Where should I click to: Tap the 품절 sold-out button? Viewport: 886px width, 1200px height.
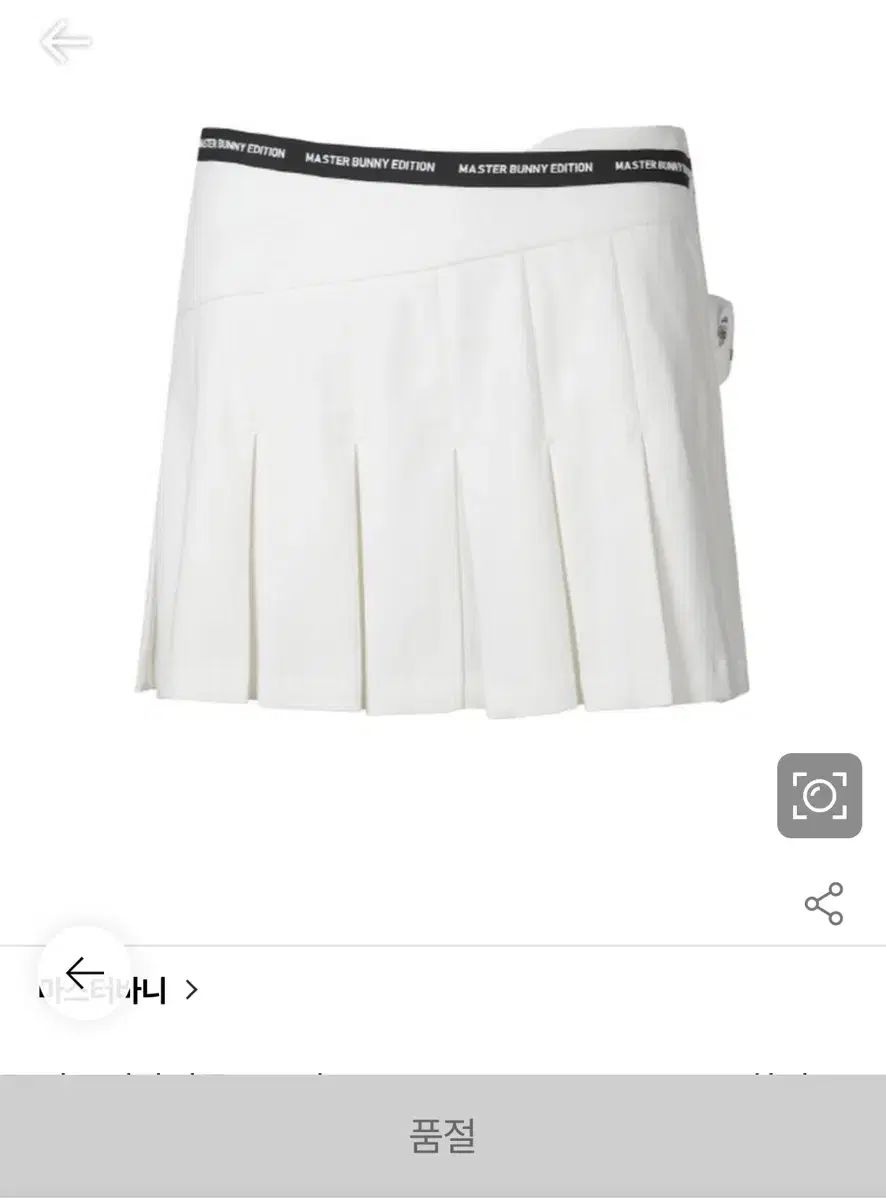pos(443,1136)
